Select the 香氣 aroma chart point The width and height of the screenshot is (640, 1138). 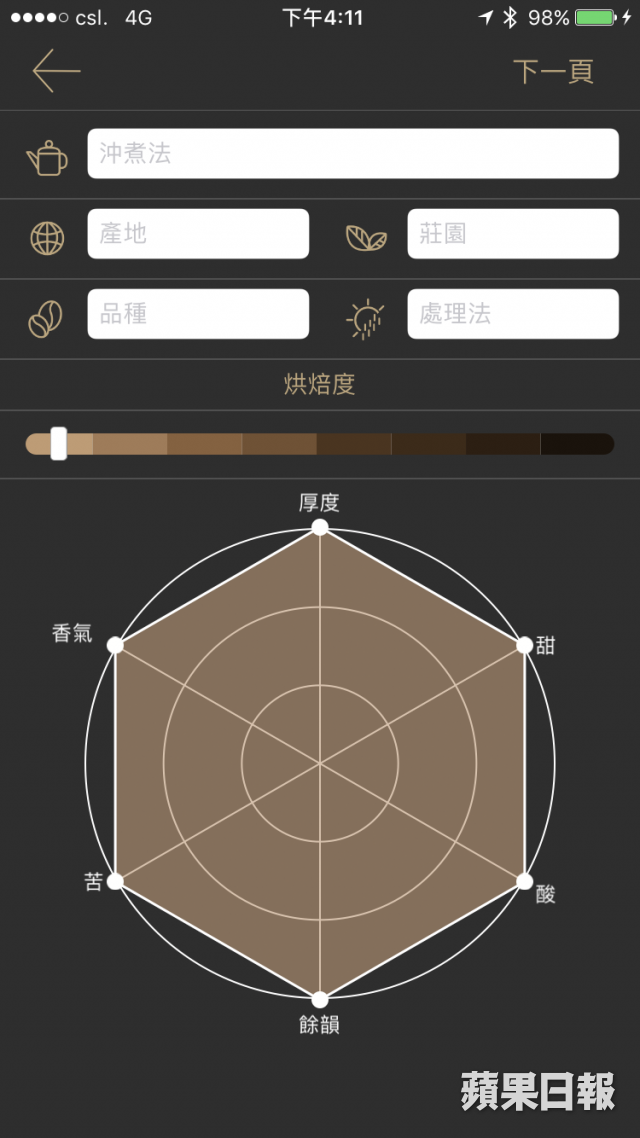click(116, 646)
